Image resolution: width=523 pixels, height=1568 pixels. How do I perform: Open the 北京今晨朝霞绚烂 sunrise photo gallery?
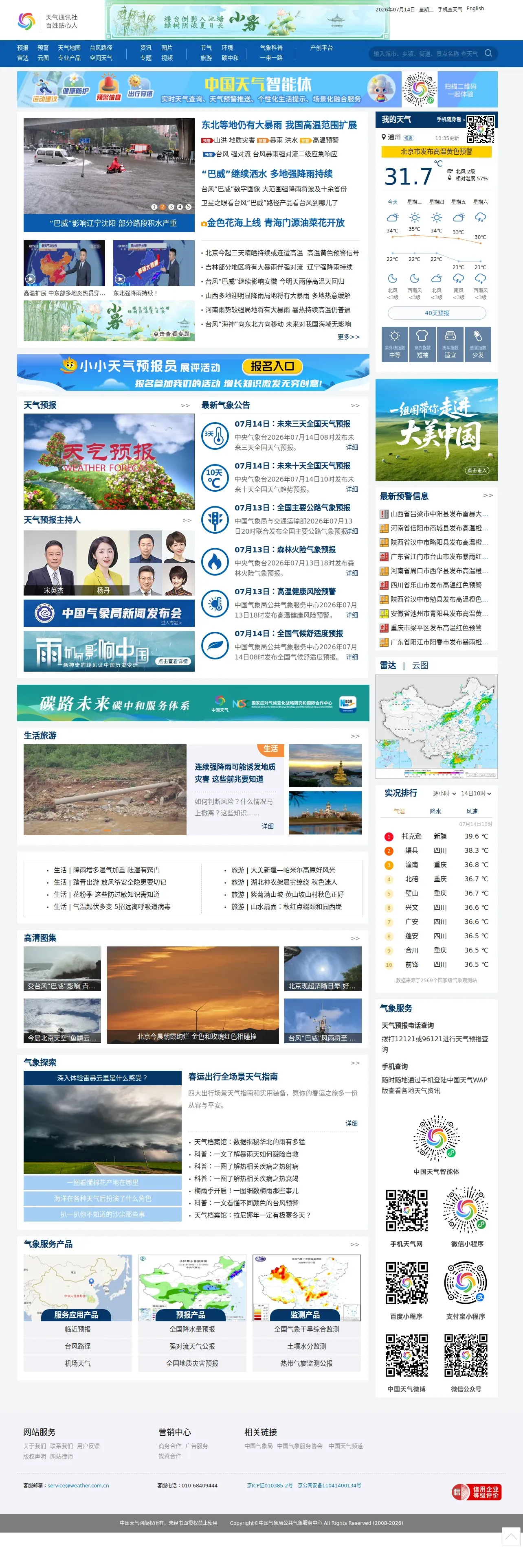click(193, 994)
